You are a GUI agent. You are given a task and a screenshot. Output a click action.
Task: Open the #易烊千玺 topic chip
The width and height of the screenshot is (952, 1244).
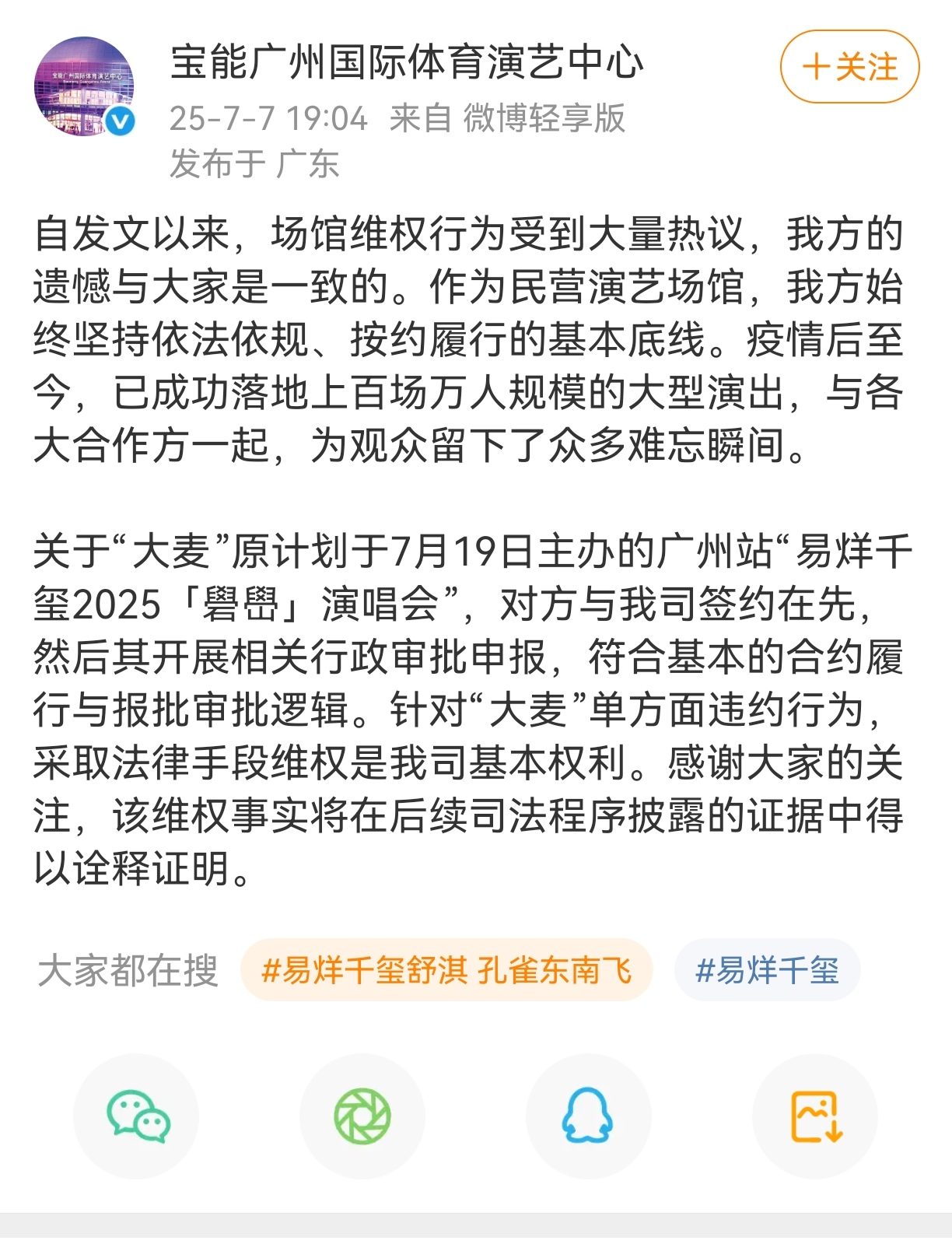(767, 970)
